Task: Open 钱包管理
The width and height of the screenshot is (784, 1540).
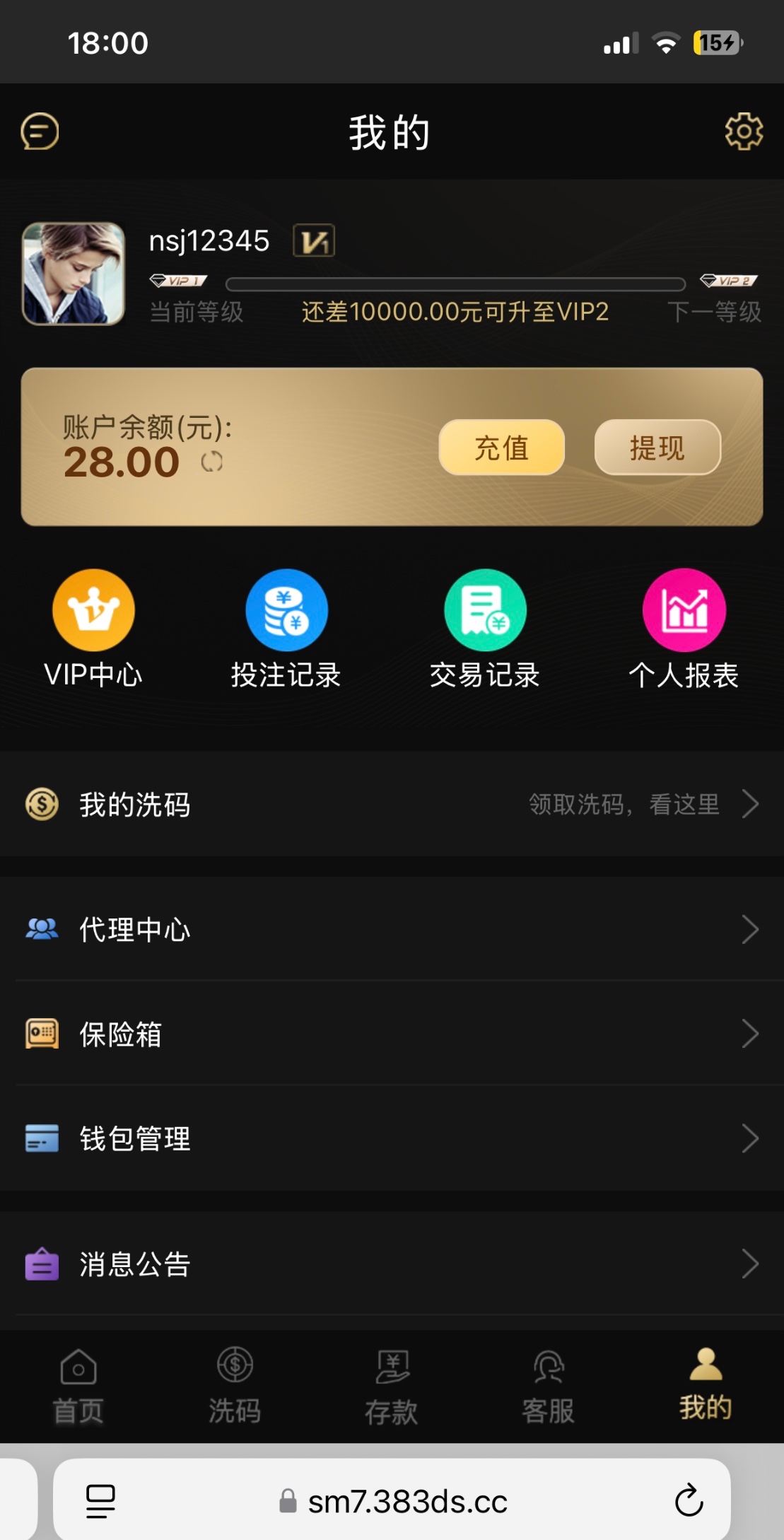Action: 392,1138
